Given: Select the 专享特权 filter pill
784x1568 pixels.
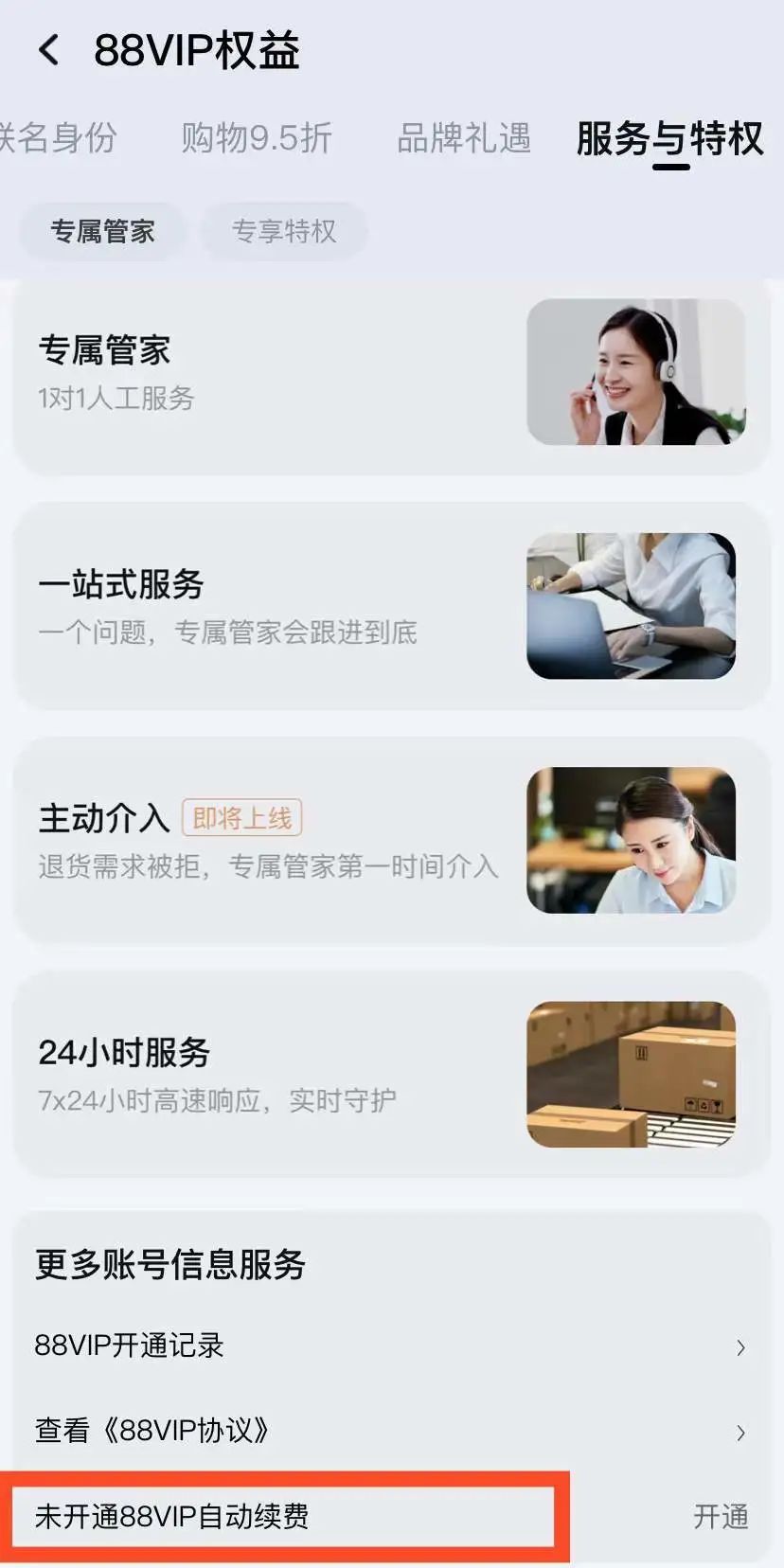Looking at the screenshot, I should 284,230.
